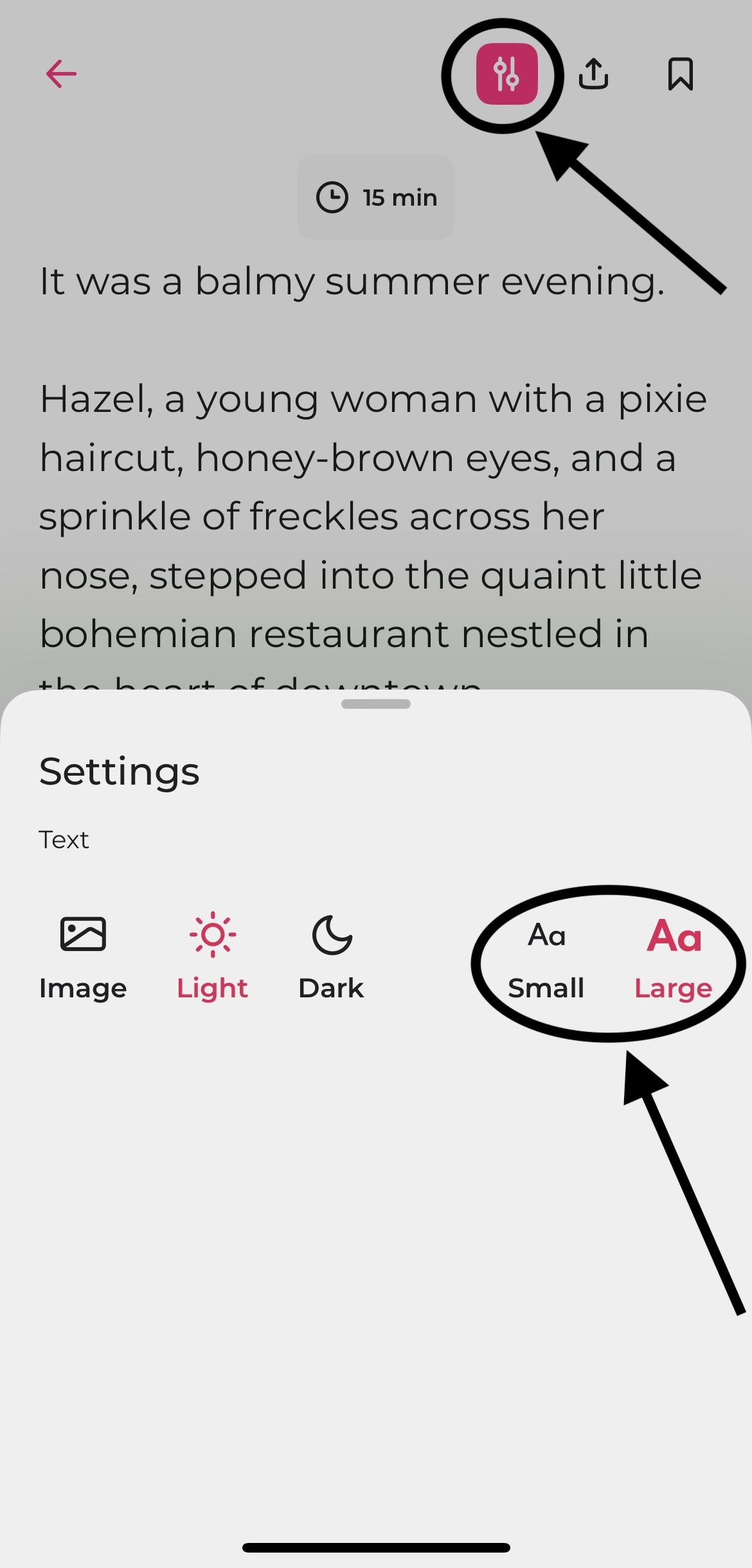Screen dimensions: 752x1568
Task: Toggle the reading settings sliders icon
Action: tap(506, 74)
